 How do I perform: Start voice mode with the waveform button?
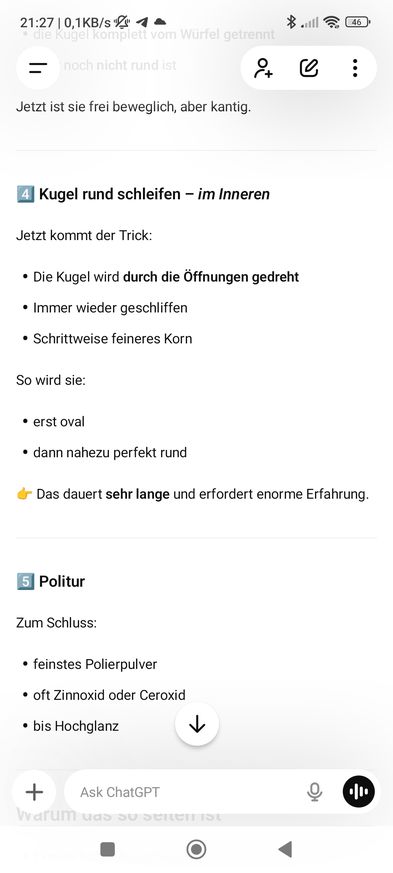(358, 792)
